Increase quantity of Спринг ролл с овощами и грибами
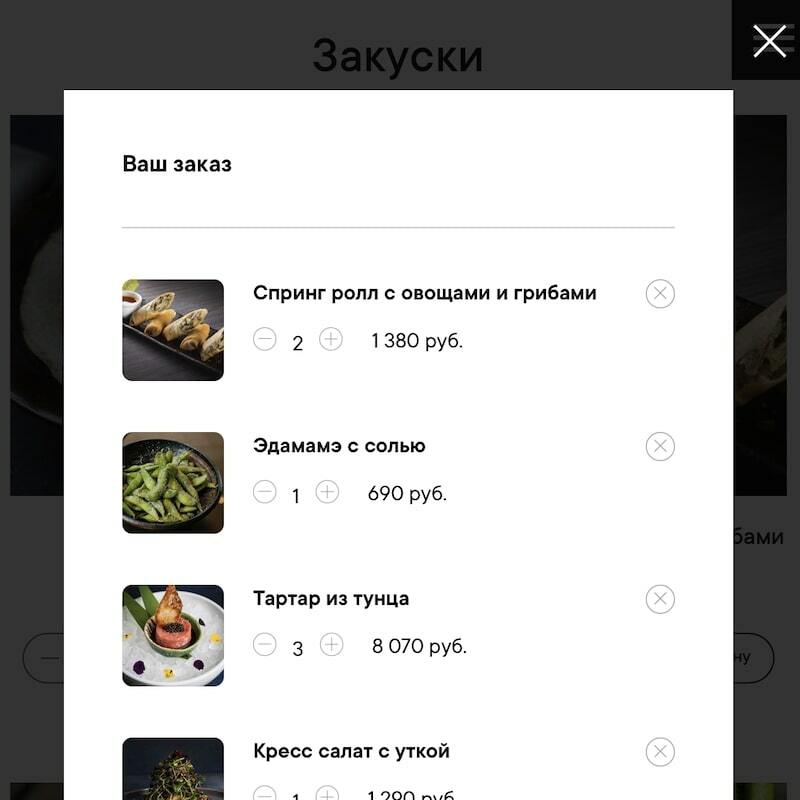 coord(331,340)
